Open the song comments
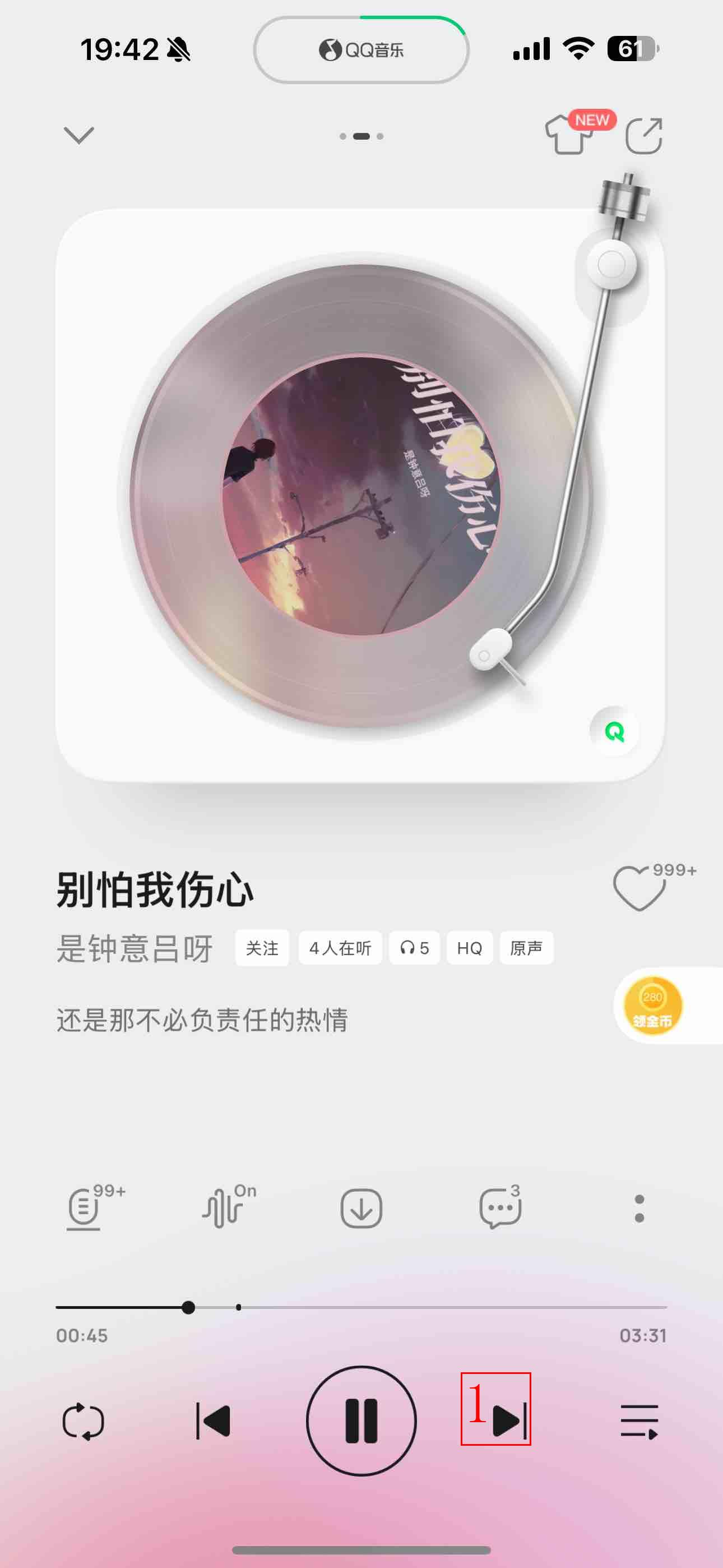The width and height of the screenshot is (723, 1568). point(500,1209)
